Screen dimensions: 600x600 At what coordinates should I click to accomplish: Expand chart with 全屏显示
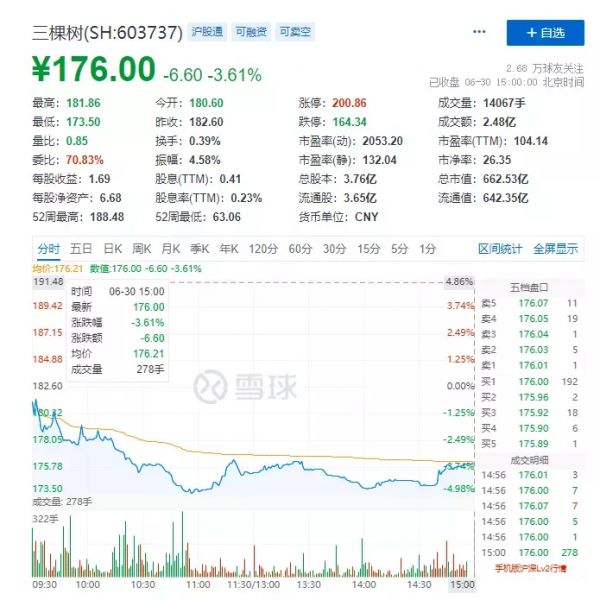coord(555,248)
